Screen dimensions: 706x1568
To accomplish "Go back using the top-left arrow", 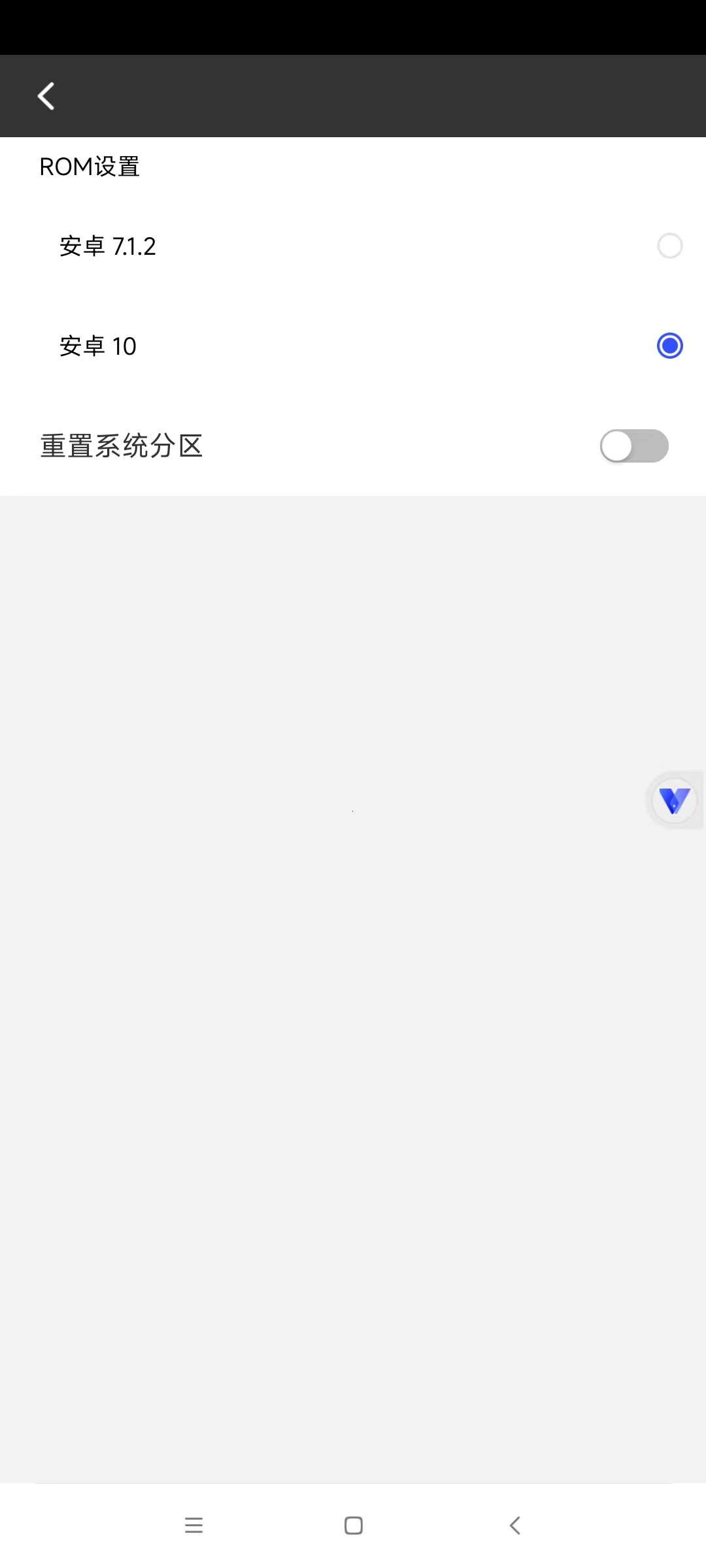I will click(46, 97).
